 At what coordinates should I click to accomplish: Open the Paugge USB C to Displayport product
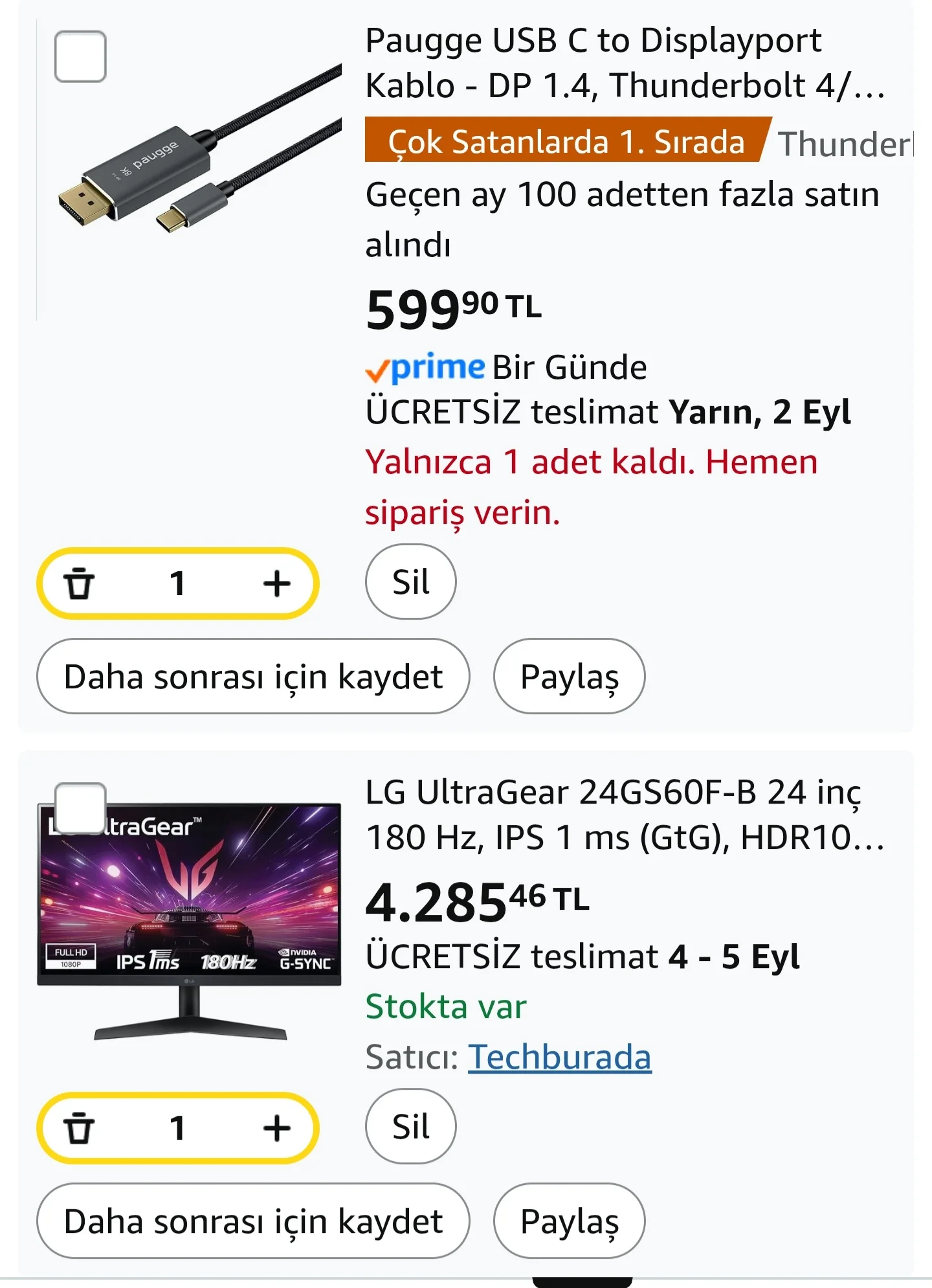click(x=624, y=63)
